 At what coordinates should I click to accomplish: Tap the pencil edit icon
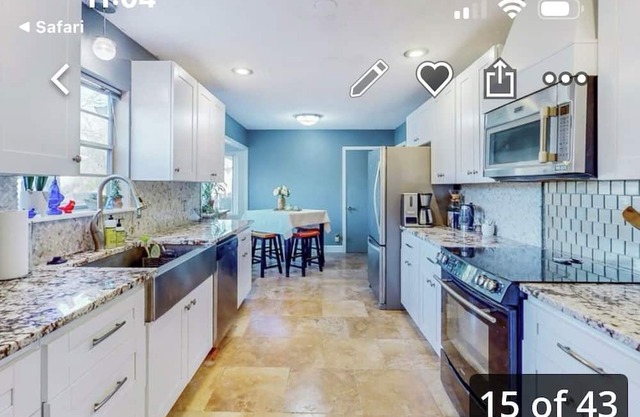coord(369,78)
